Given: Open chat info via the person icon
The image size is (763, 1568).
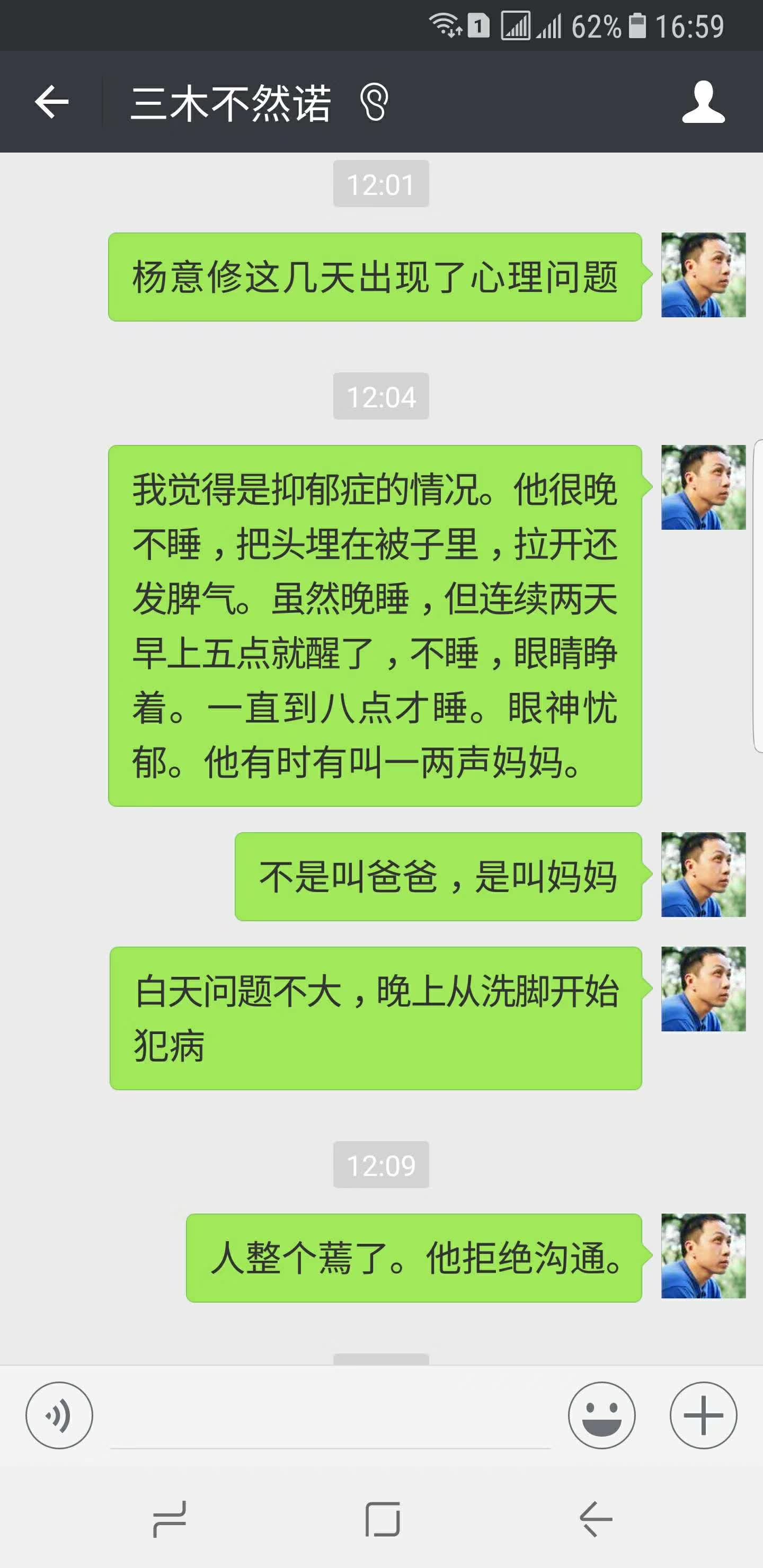Looking at the screenshot, I should 703,102.
